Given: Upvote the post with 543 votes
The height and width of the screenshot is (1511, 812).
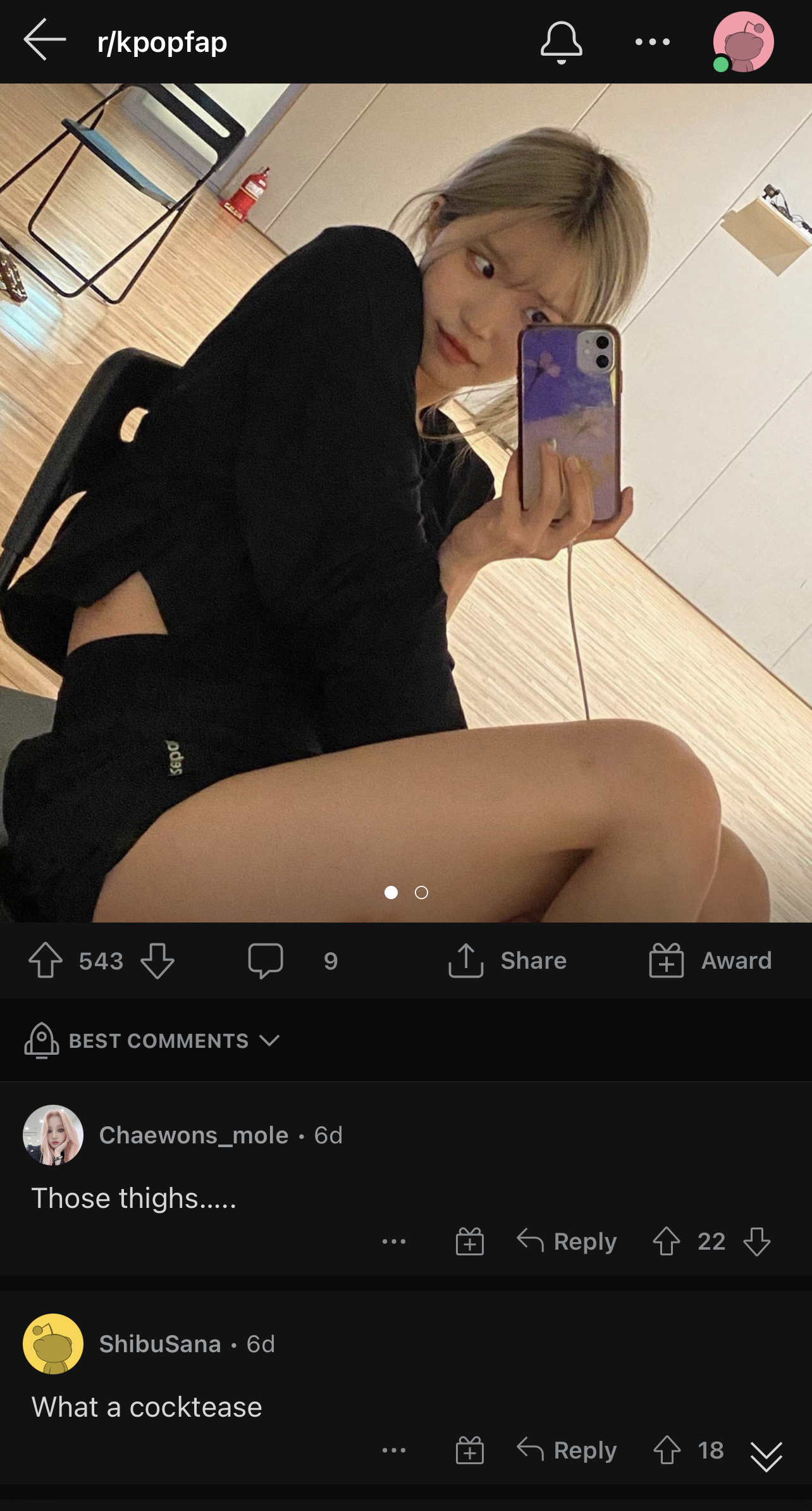Looking at the screenshot, I should pos(46,960).
